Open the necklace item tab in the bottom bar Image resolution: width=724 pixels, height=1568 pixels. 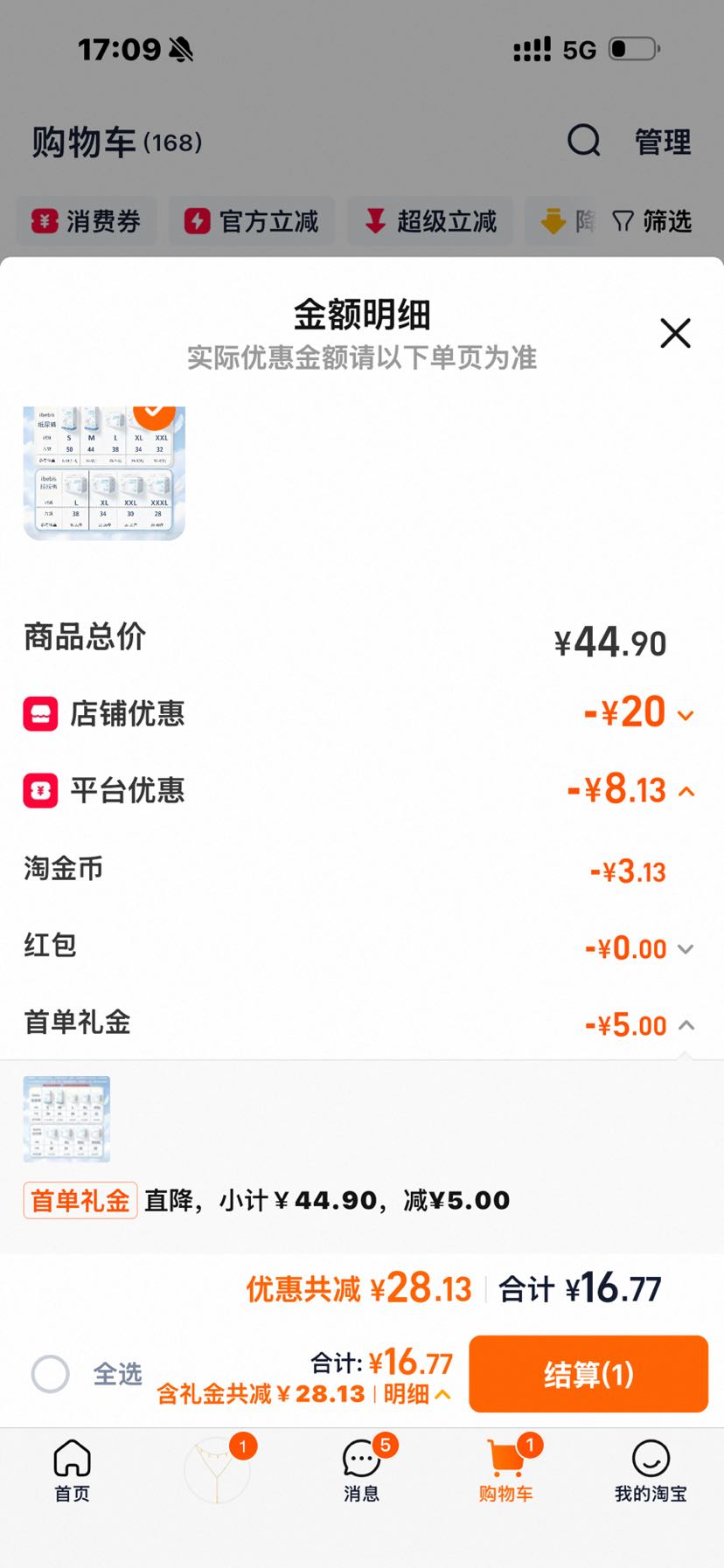218,1470
